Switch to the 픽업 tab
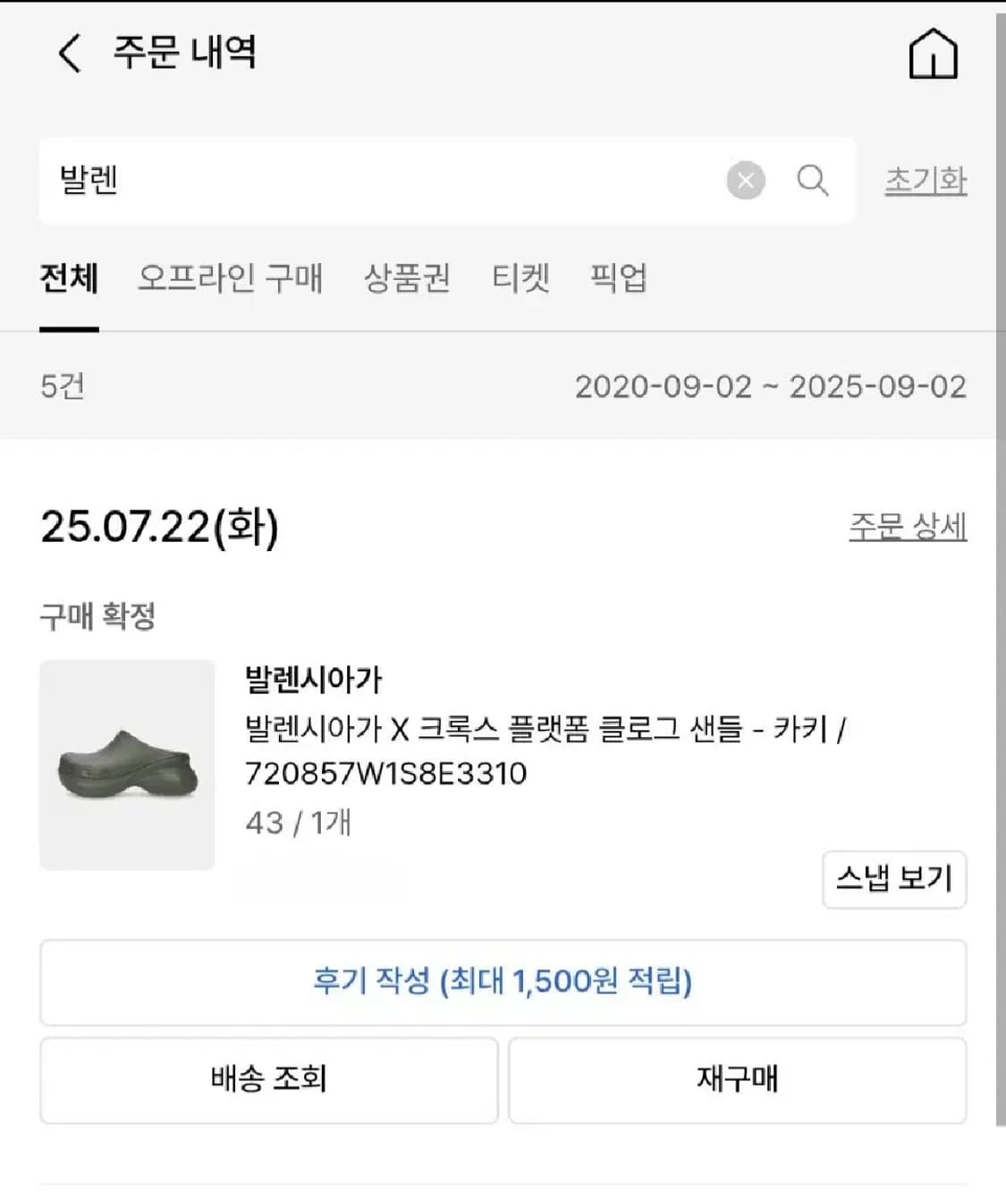 click(x=621, y=279)
